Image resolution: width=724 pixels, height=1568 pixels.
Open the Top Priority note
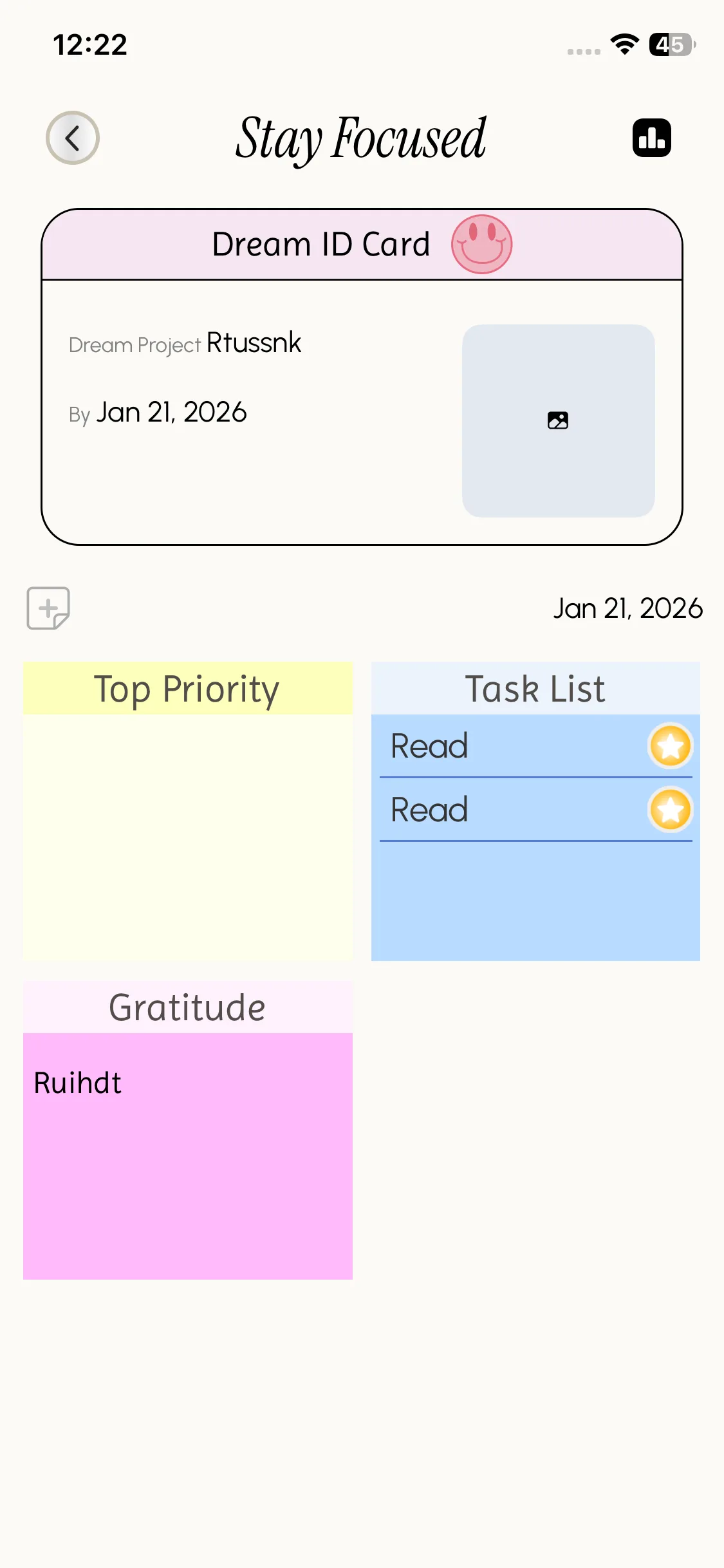point(187,835)
